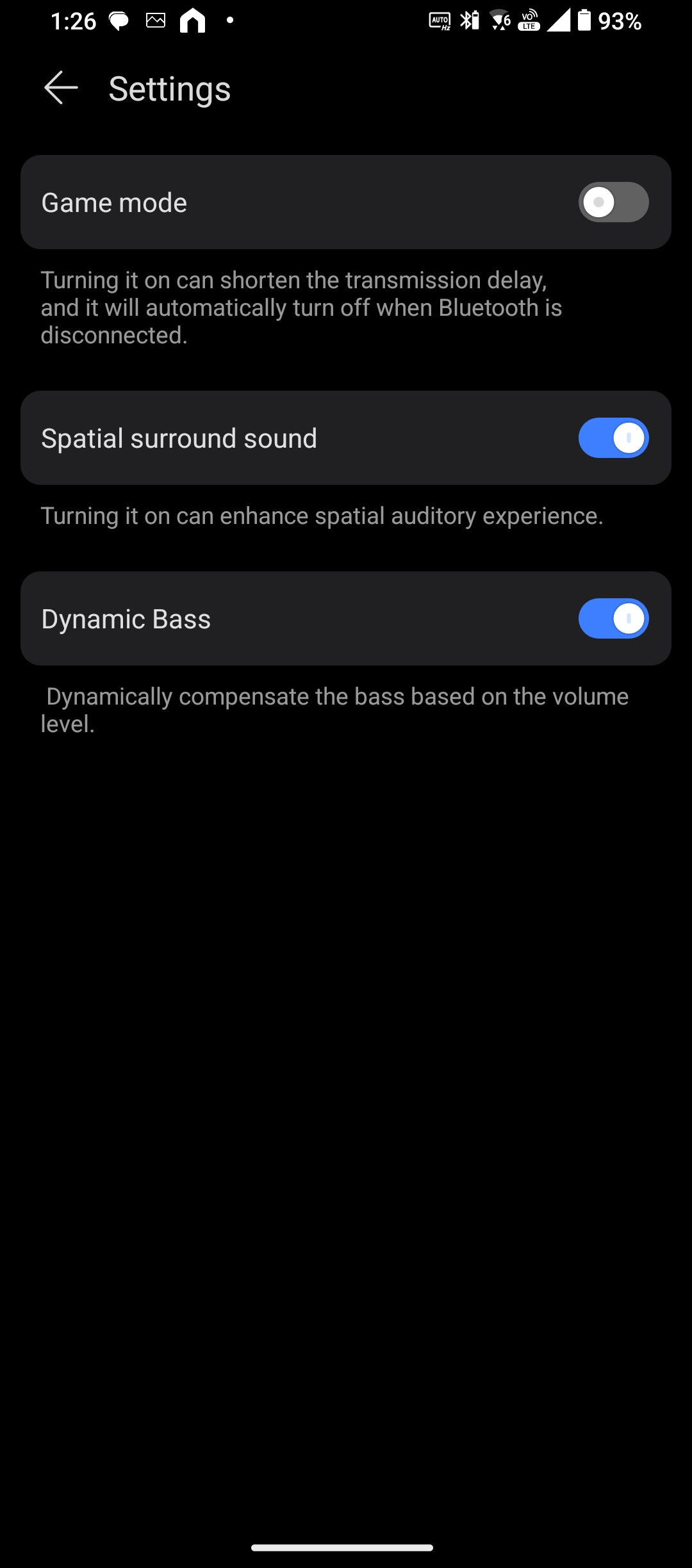Turn off Spatial surround sound
The image size is (692, 1568).
tap(613, 438)
